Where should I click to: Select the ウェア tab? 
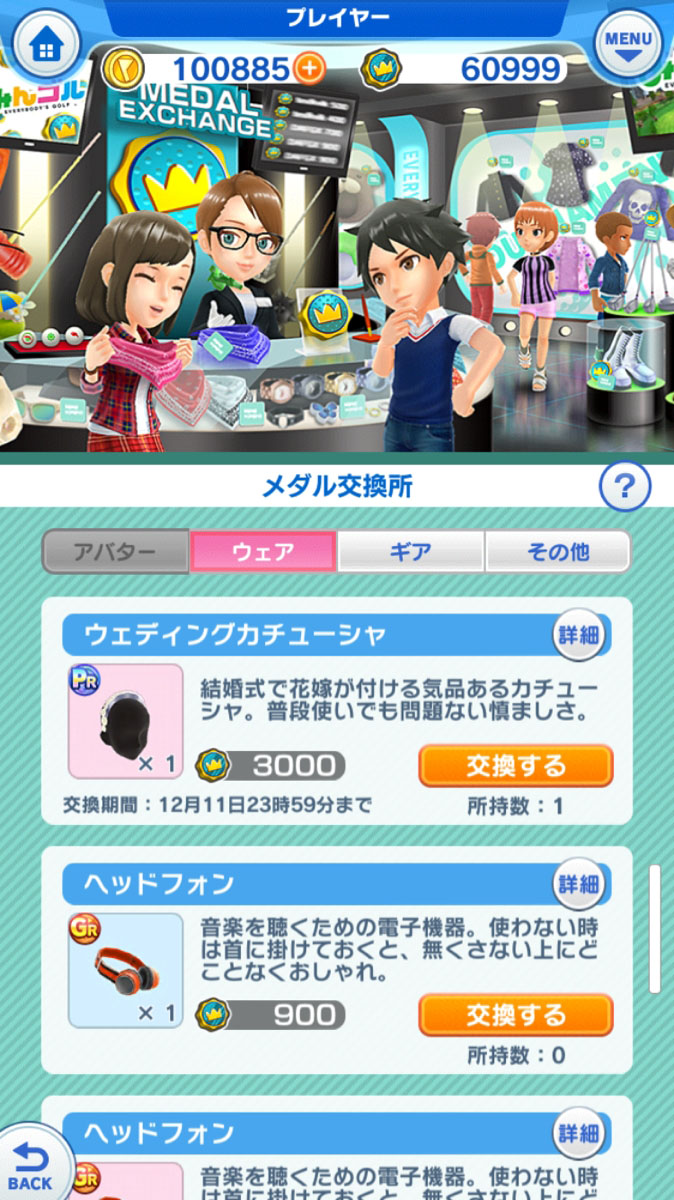262,551
